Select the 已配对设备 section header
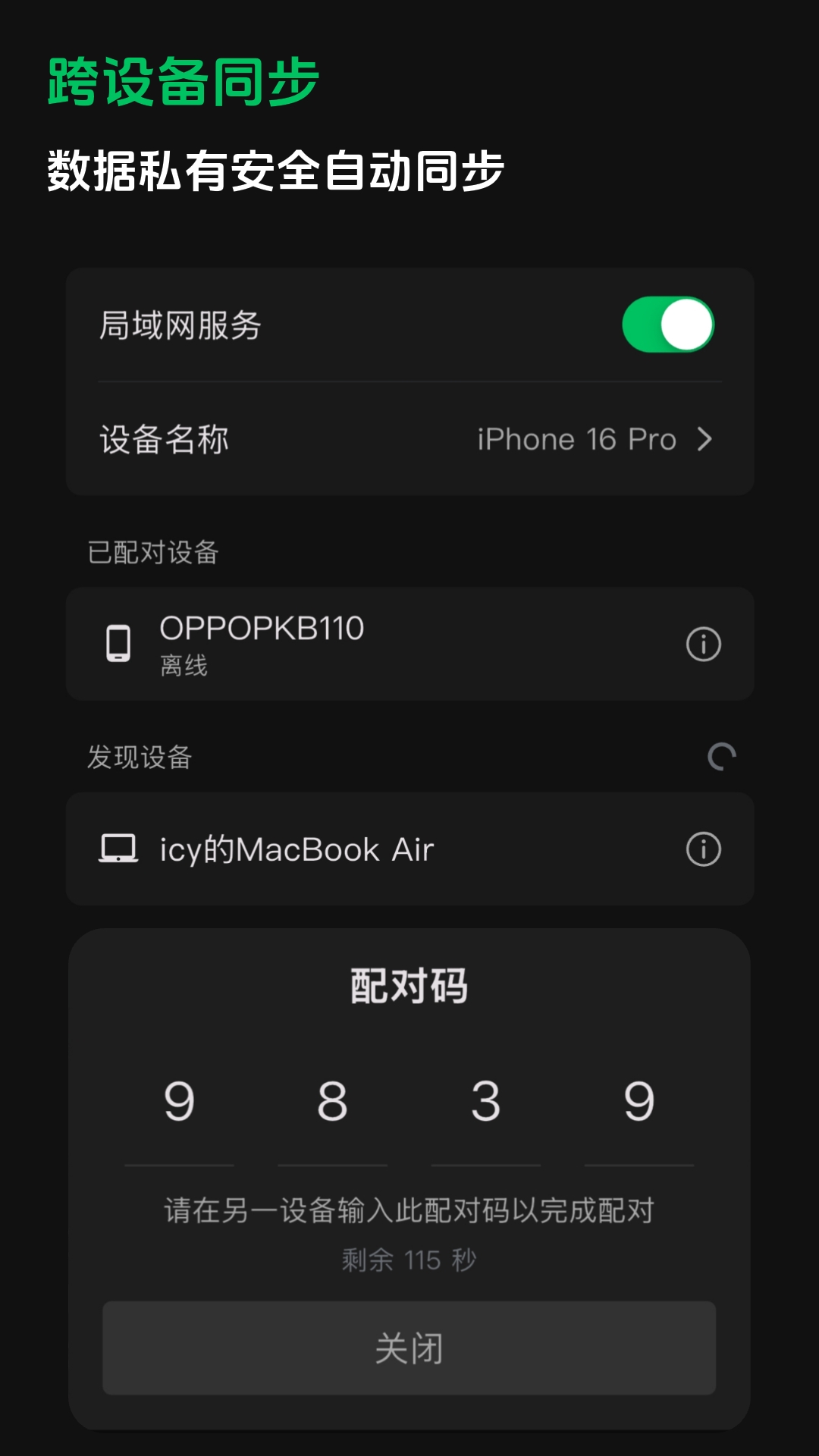The width and height of the screenshot is (819, 1456). [152, 554]
